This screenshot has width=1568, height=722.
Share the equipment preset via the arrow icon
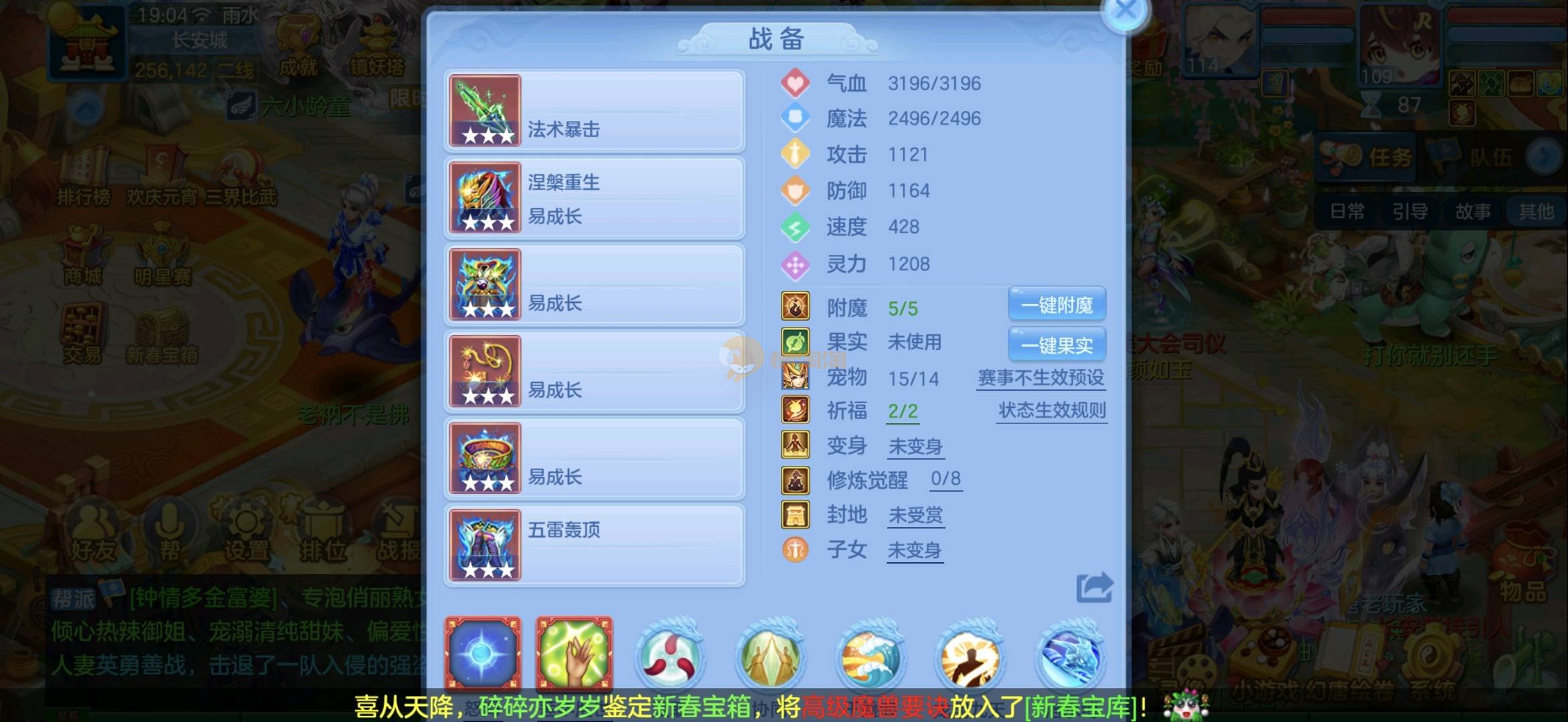[1094, 588]
